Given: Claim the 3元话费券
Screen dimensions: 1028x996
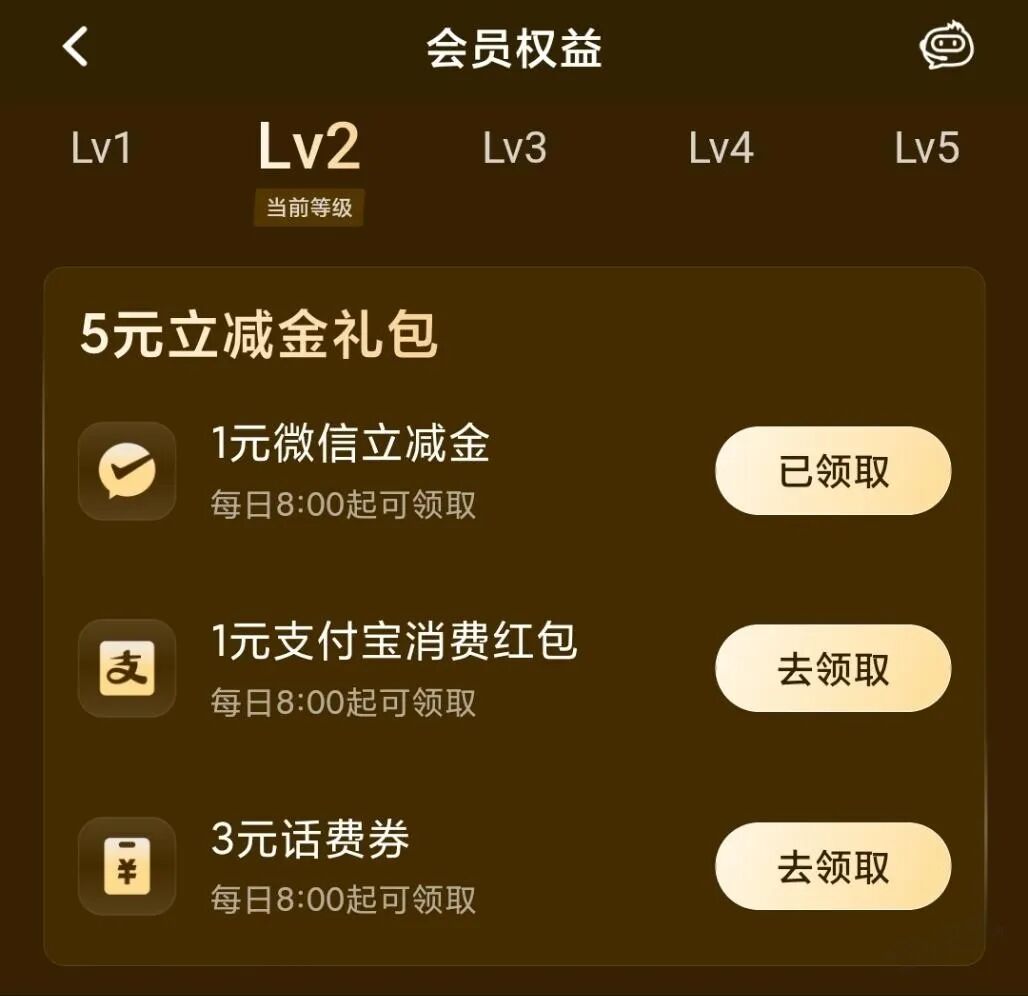Looking at the screenshot, I should click(833, 866).
